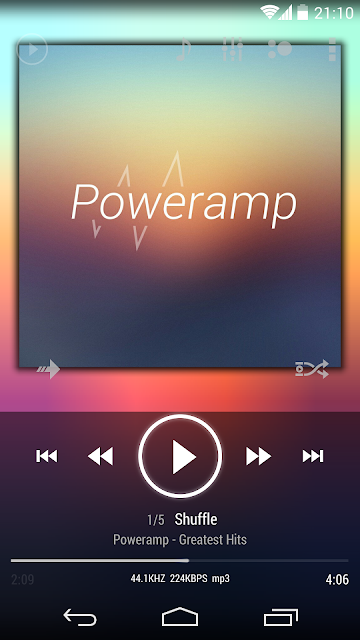Viewport: 360px width, 640px height.
Task: Go back using the system back button
Action: click(x=80, y=617)
